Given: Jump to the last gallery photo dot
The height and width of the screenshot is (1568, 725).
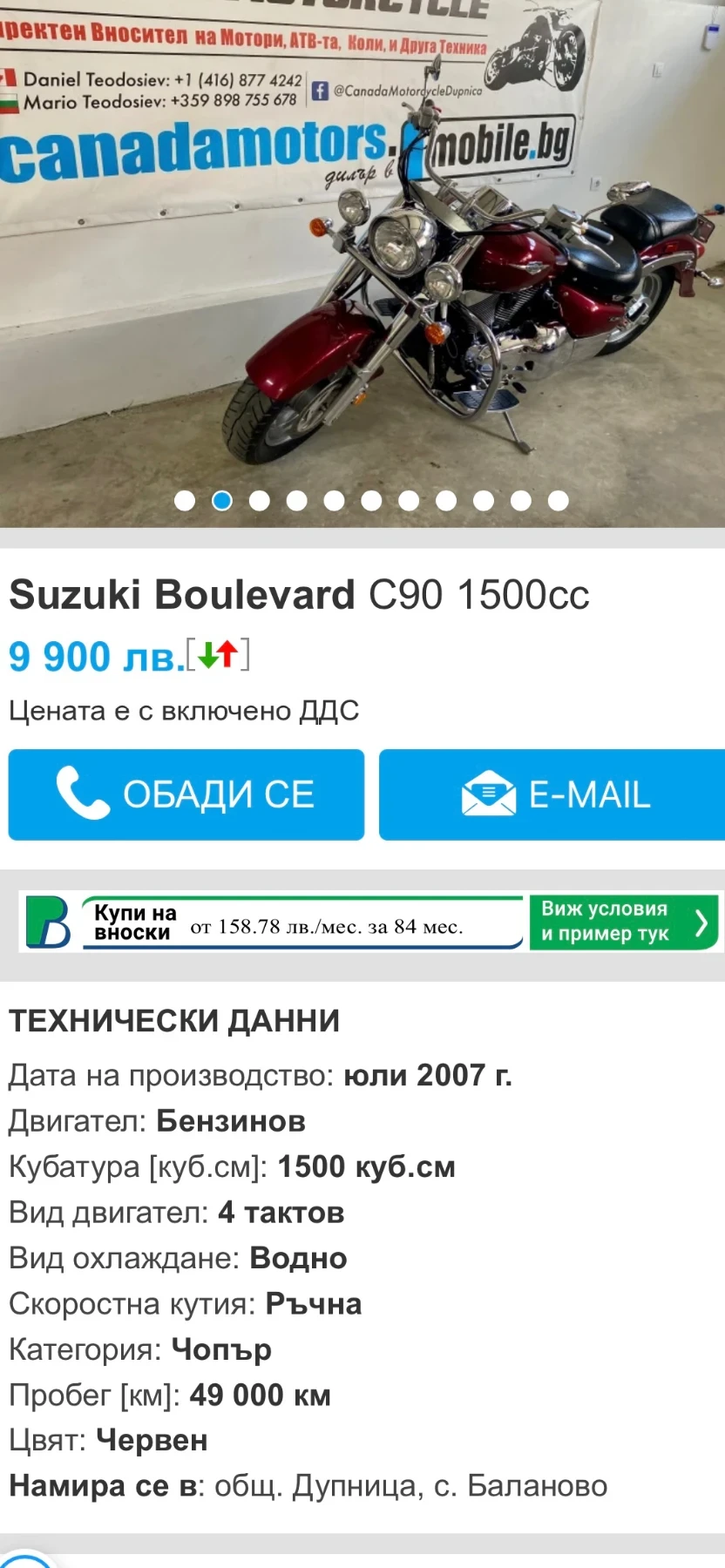Looking at the screenshot, I should pos(559,500).
